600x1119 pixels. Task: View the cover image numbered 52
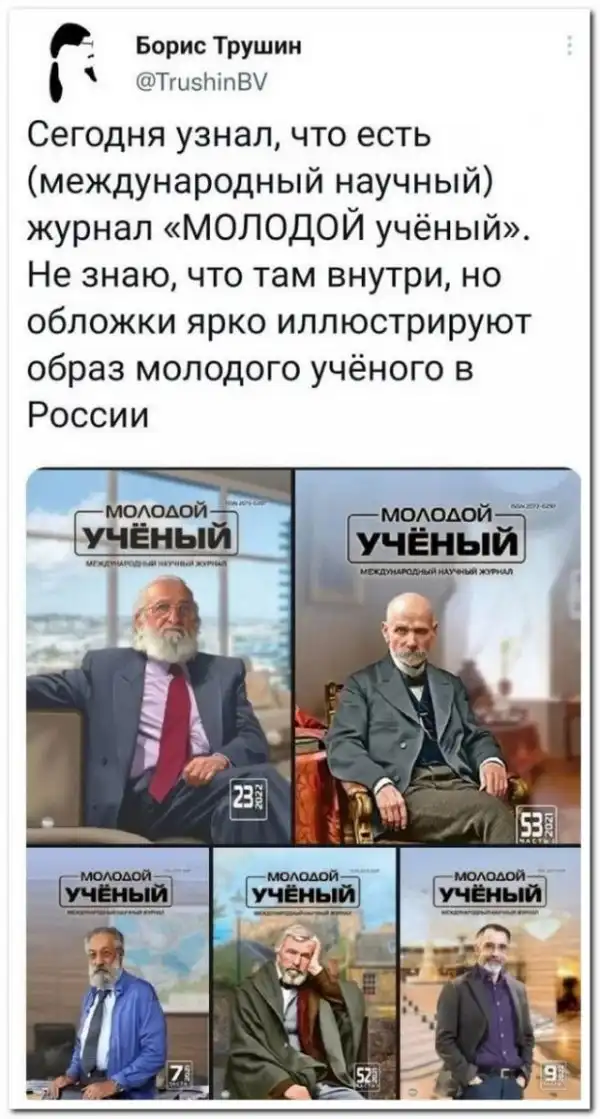coord(305,973)
